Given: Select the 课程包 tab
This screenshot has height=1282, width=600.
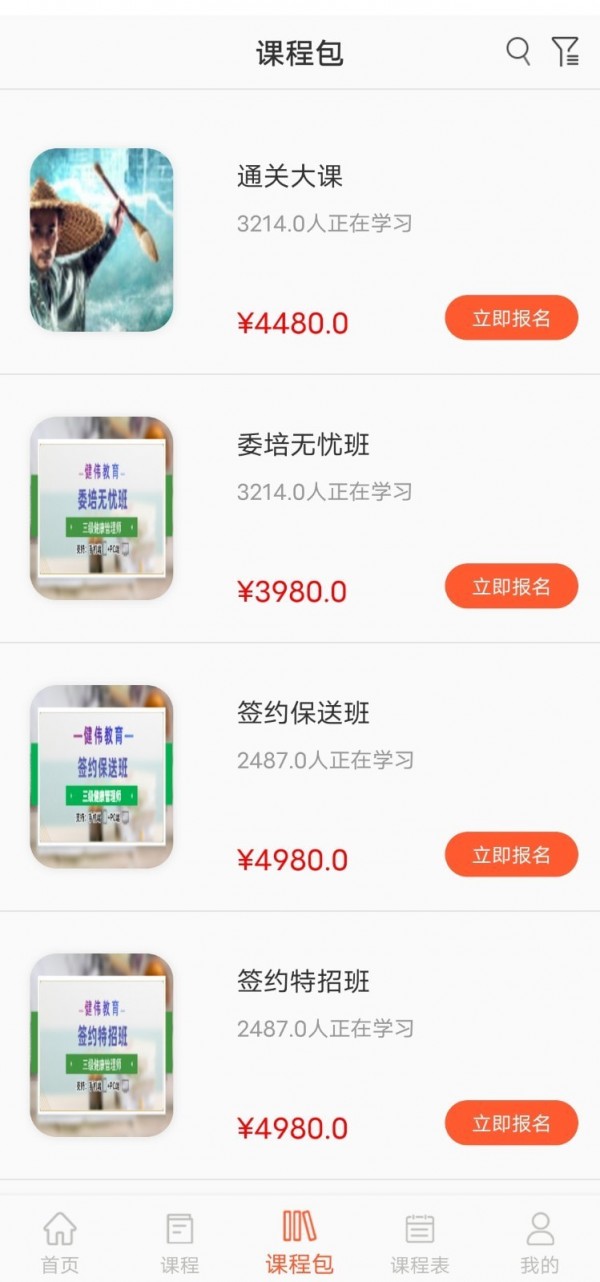Looking at the screenshot, I should [299, 1241].
